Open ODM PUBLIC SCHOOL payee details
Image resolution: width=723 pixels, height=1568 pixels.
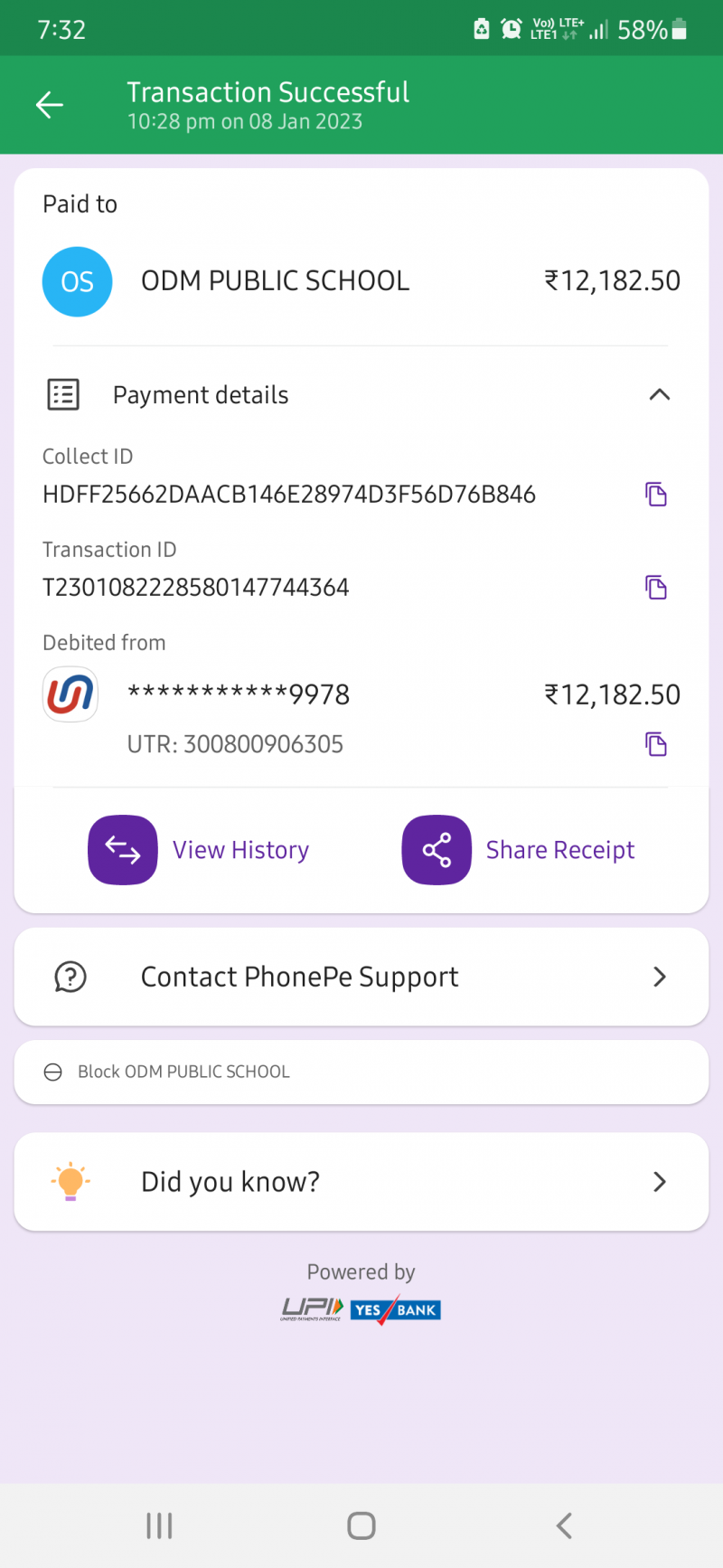(x=275, y=281)
